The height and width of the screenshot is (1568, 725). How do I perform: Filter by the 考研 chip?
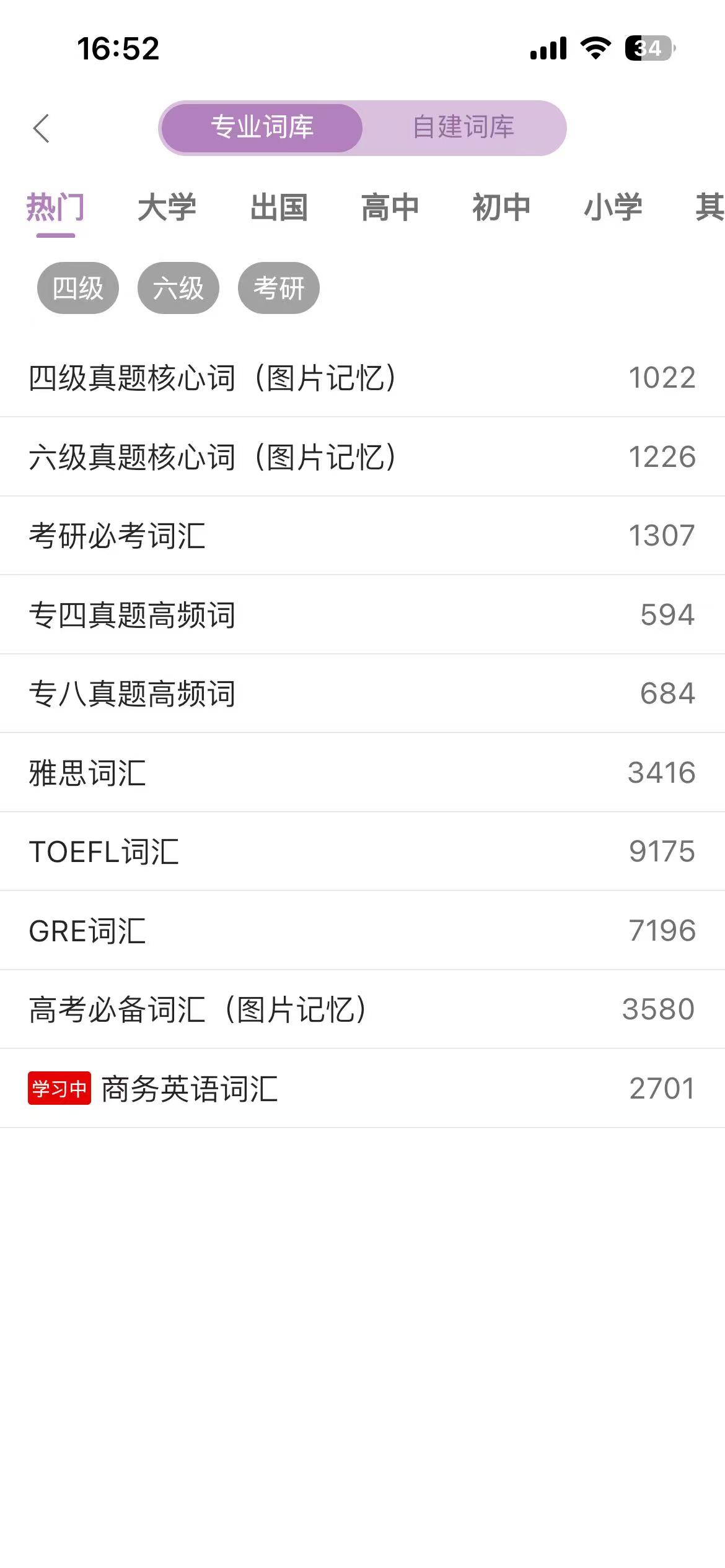point(279,288)
